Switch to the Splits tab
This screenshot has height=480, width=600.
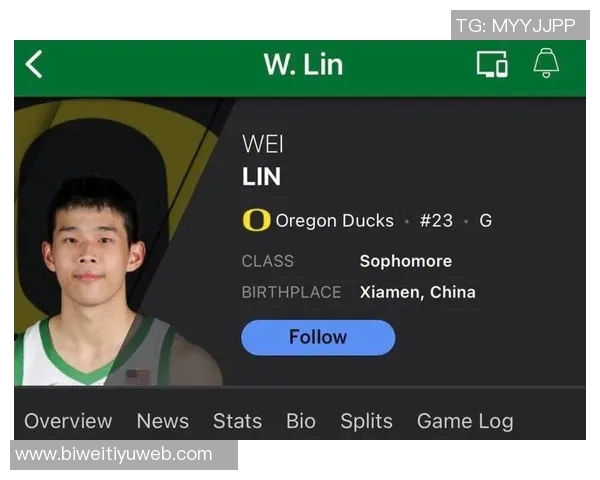click(x=366, y=421)
